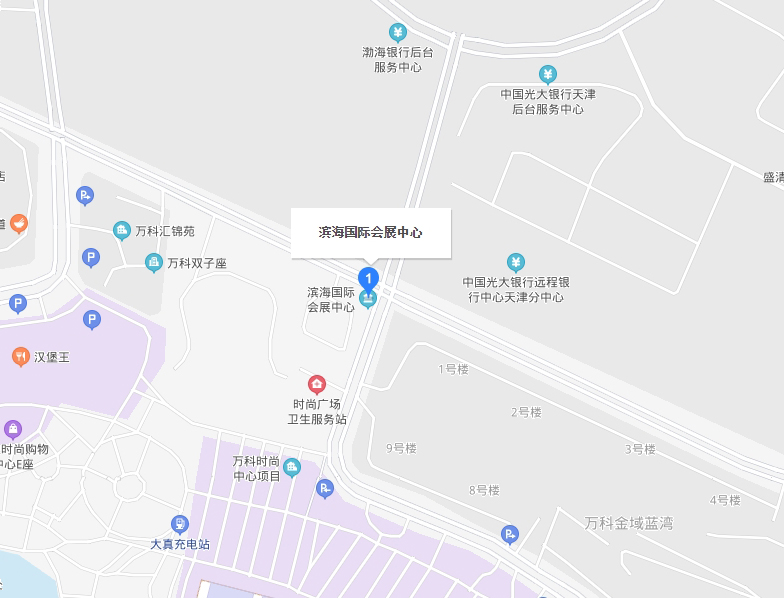
Task: Tap the 时尚购物中心E座 shopping marker
Action: 13,430
